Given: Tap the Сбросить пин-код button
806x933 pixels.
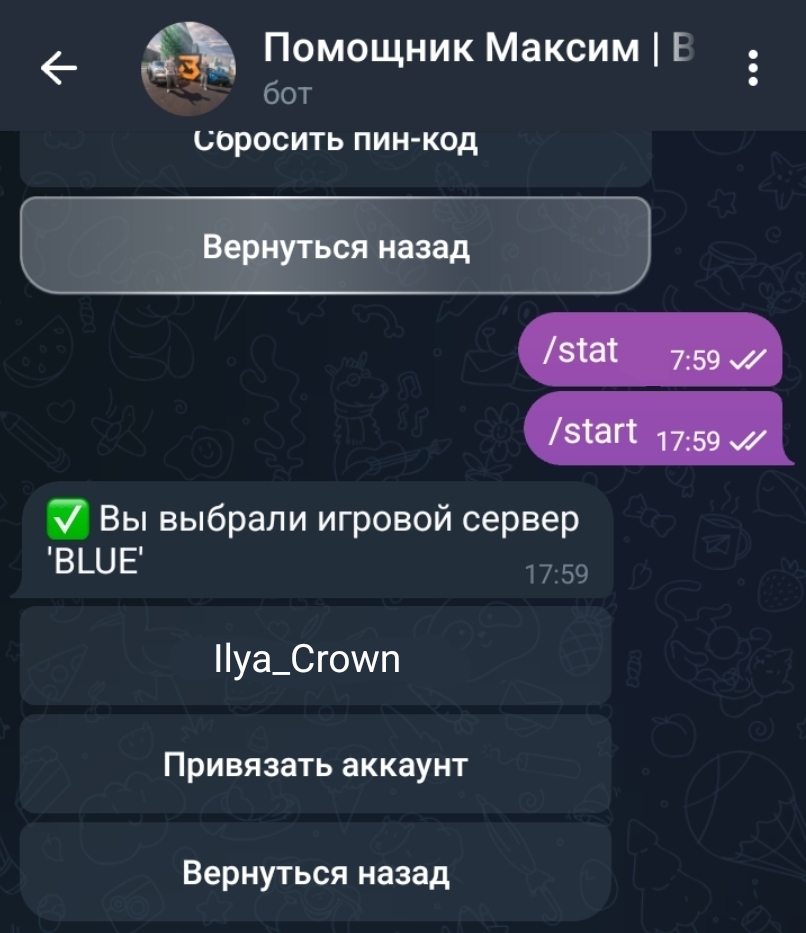Looking at the screenshot, I should pos(336,148).
